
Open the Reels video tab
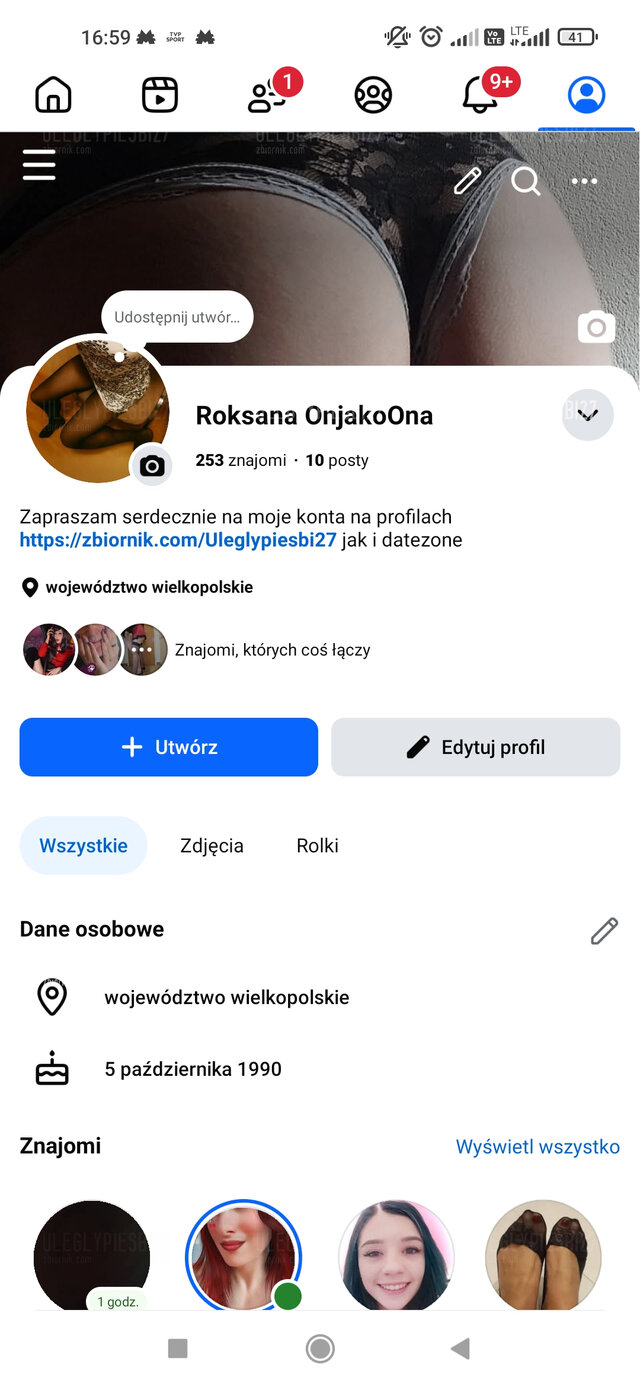click(x=160, y=95)
